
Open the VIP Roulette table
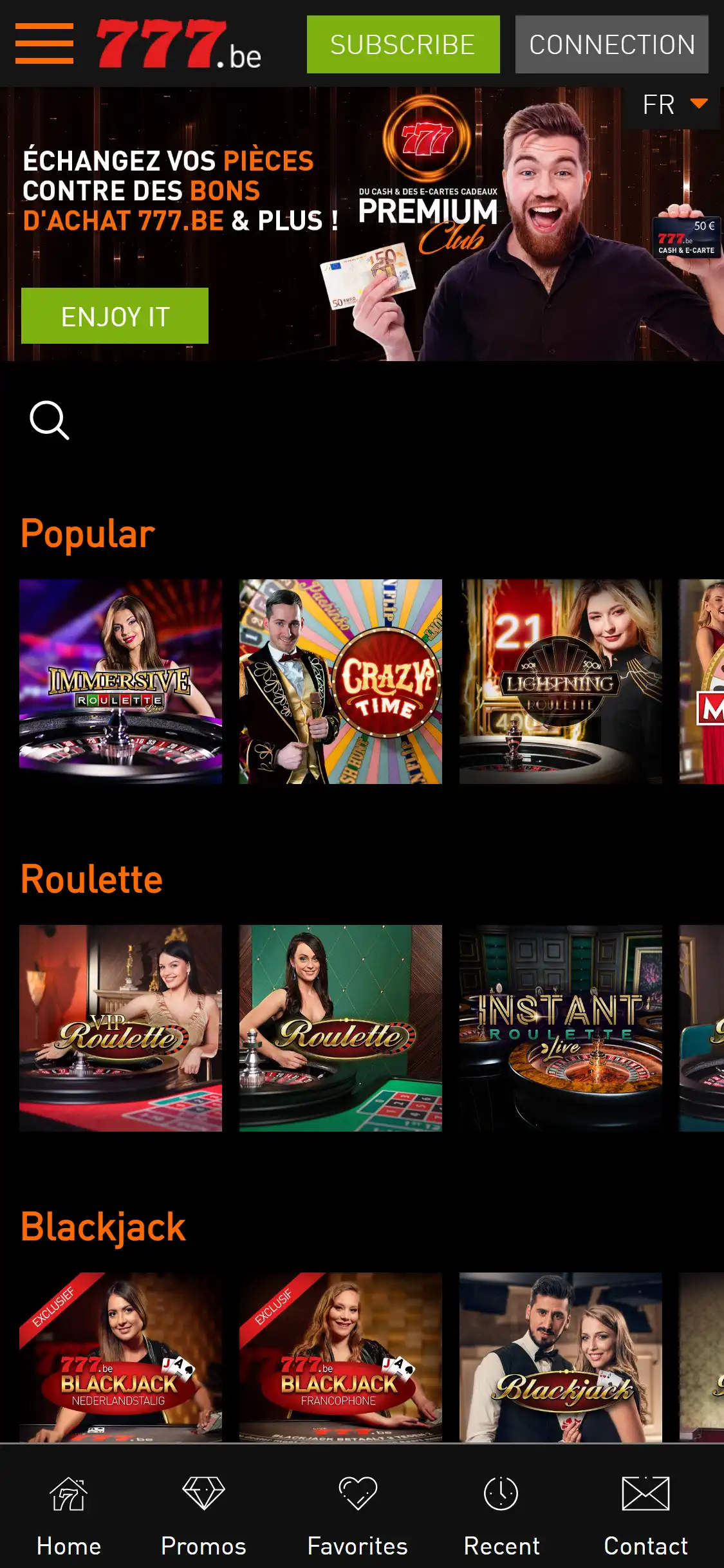[120, 1028]
